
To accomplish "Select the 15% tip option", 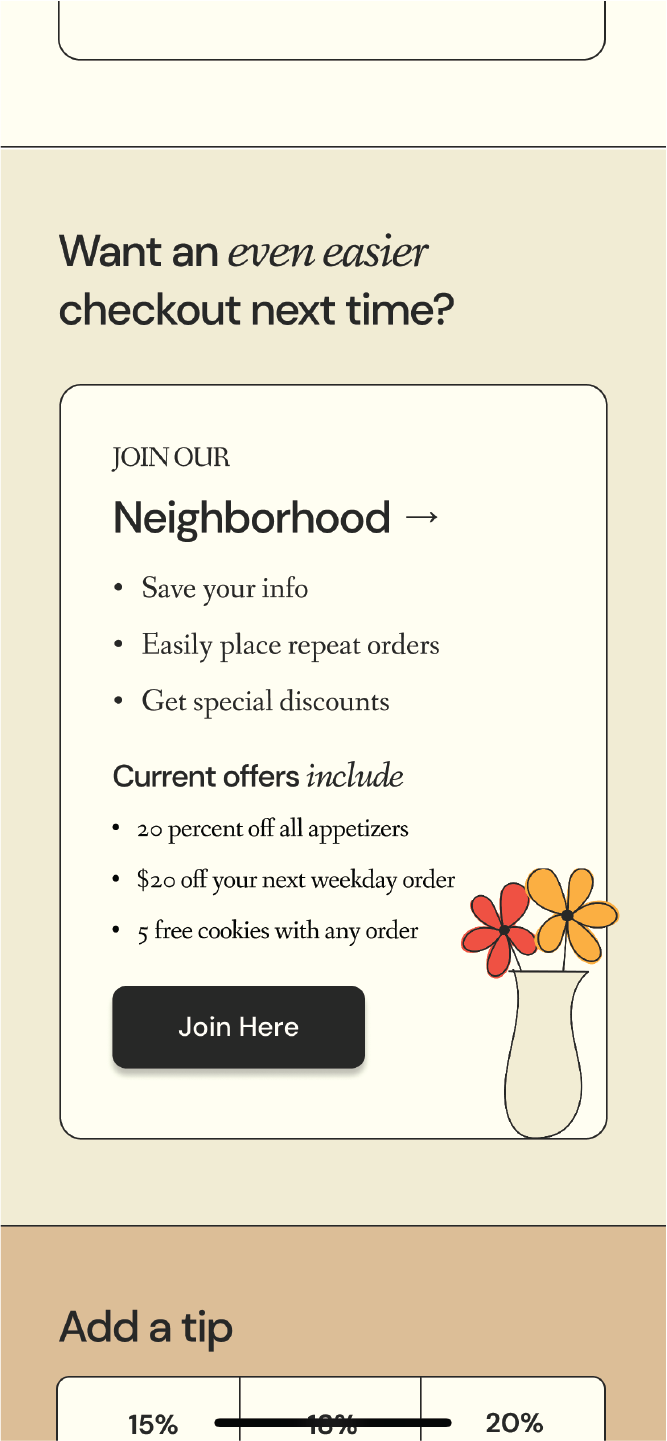I will click(x=149, y=1410).
